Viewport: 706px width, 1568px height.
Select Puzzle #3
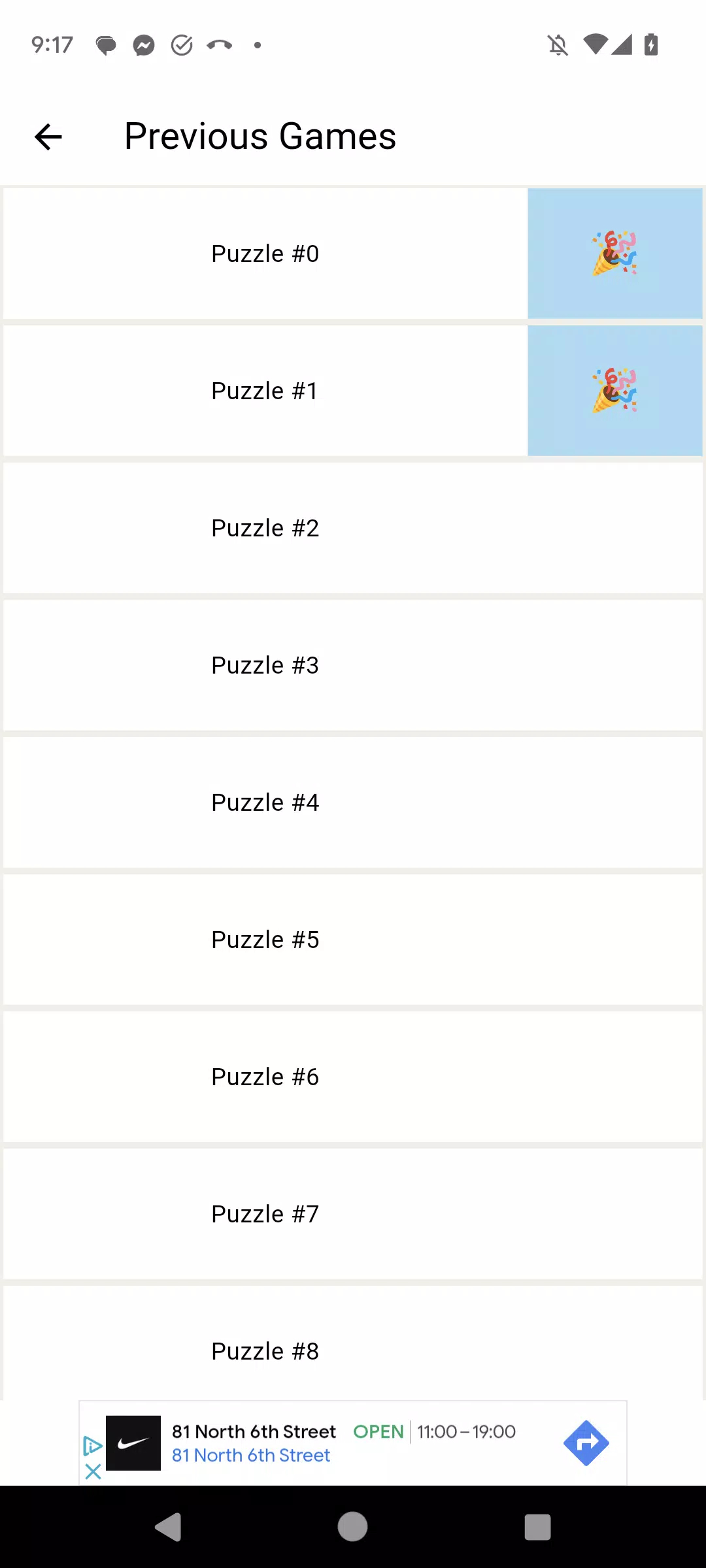pyautogui.click(x=353, y=665)
